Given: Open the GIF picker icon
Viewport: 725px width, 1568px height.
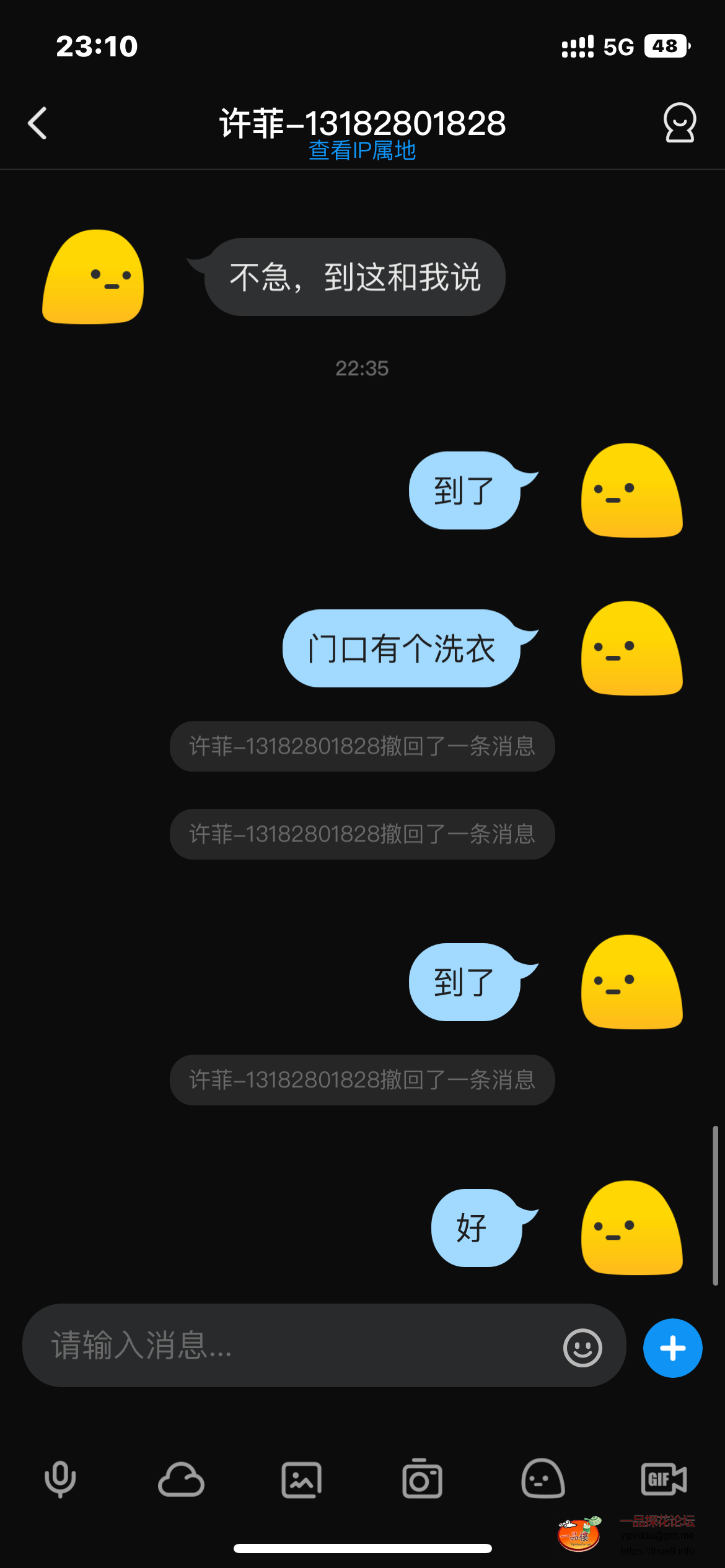Looking at the screenshot, I should point(662,1479).
